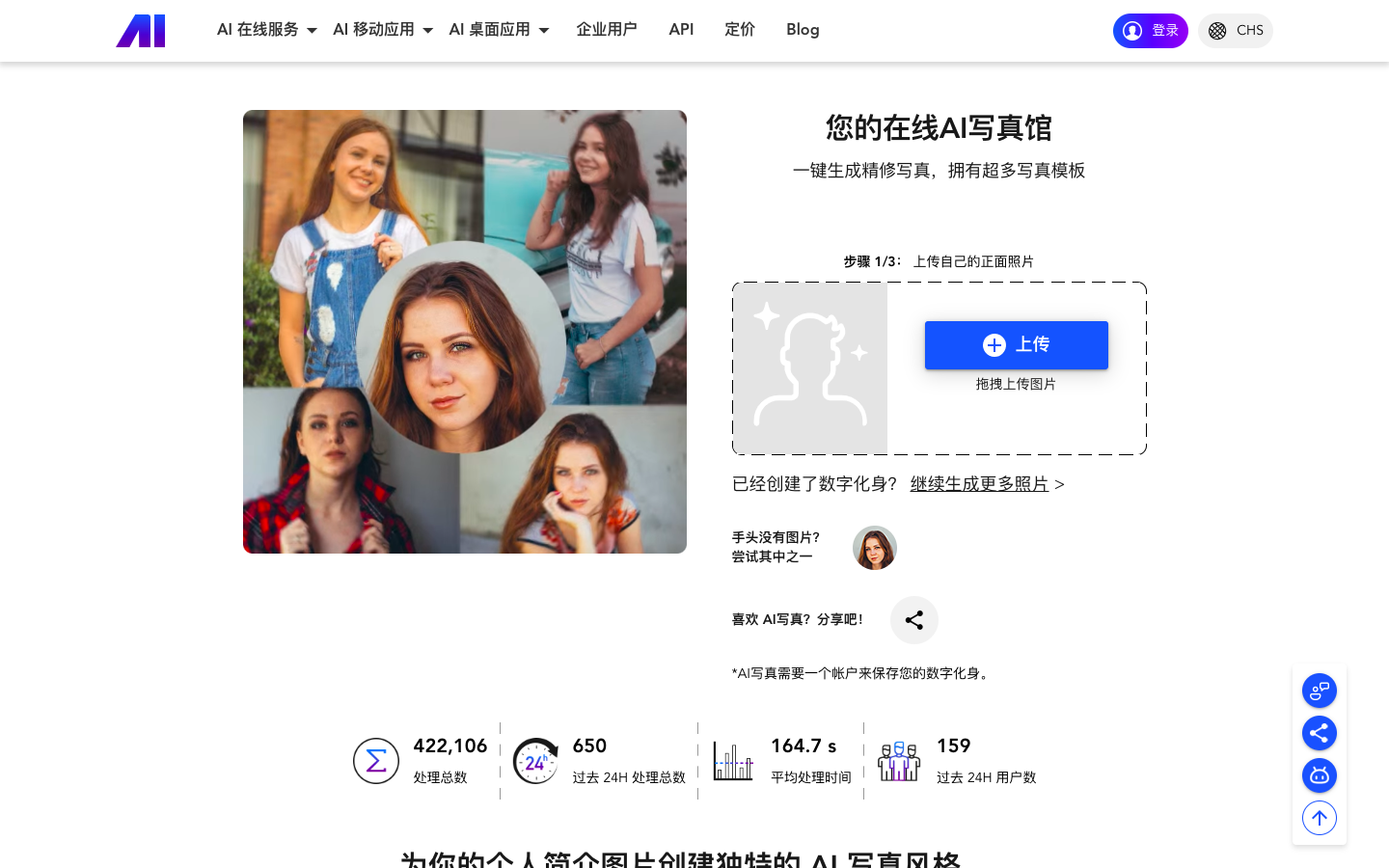Tap the 登录 login button
Screen dimensions: 1389x868
tap(1150, 31)
